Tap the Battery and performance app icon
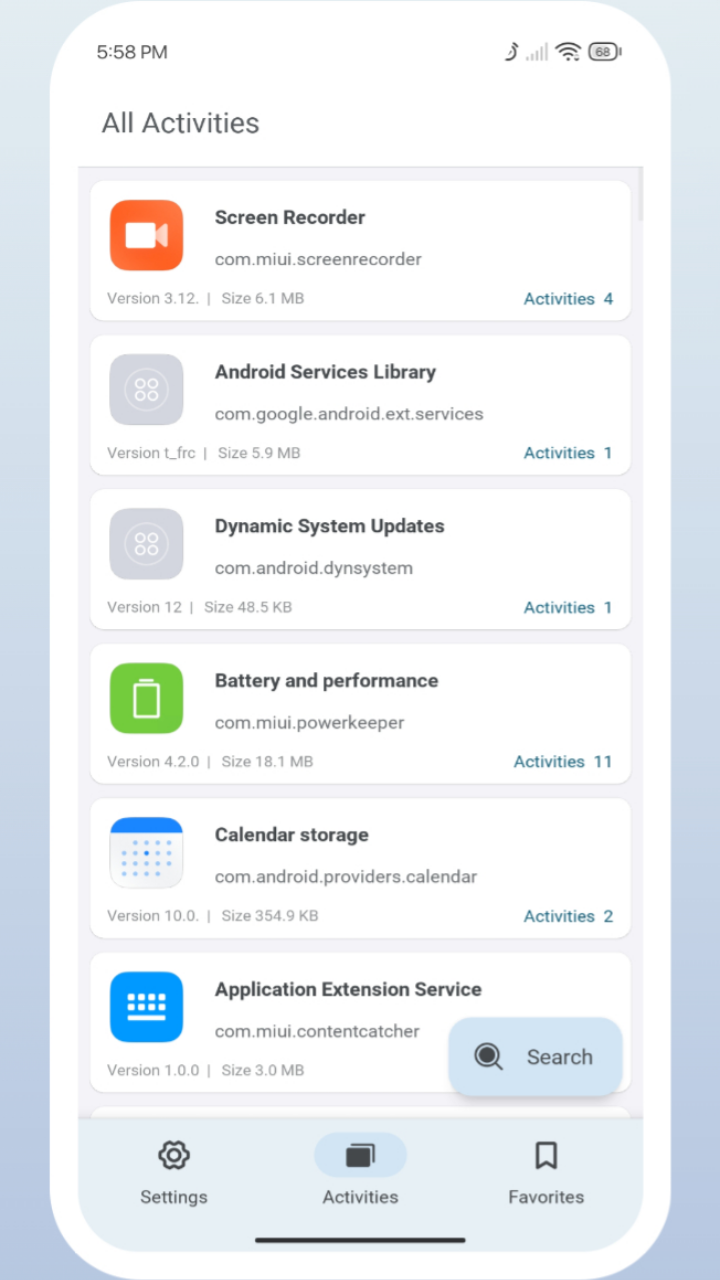This screenshot has height=1280, width=720. 146,699
